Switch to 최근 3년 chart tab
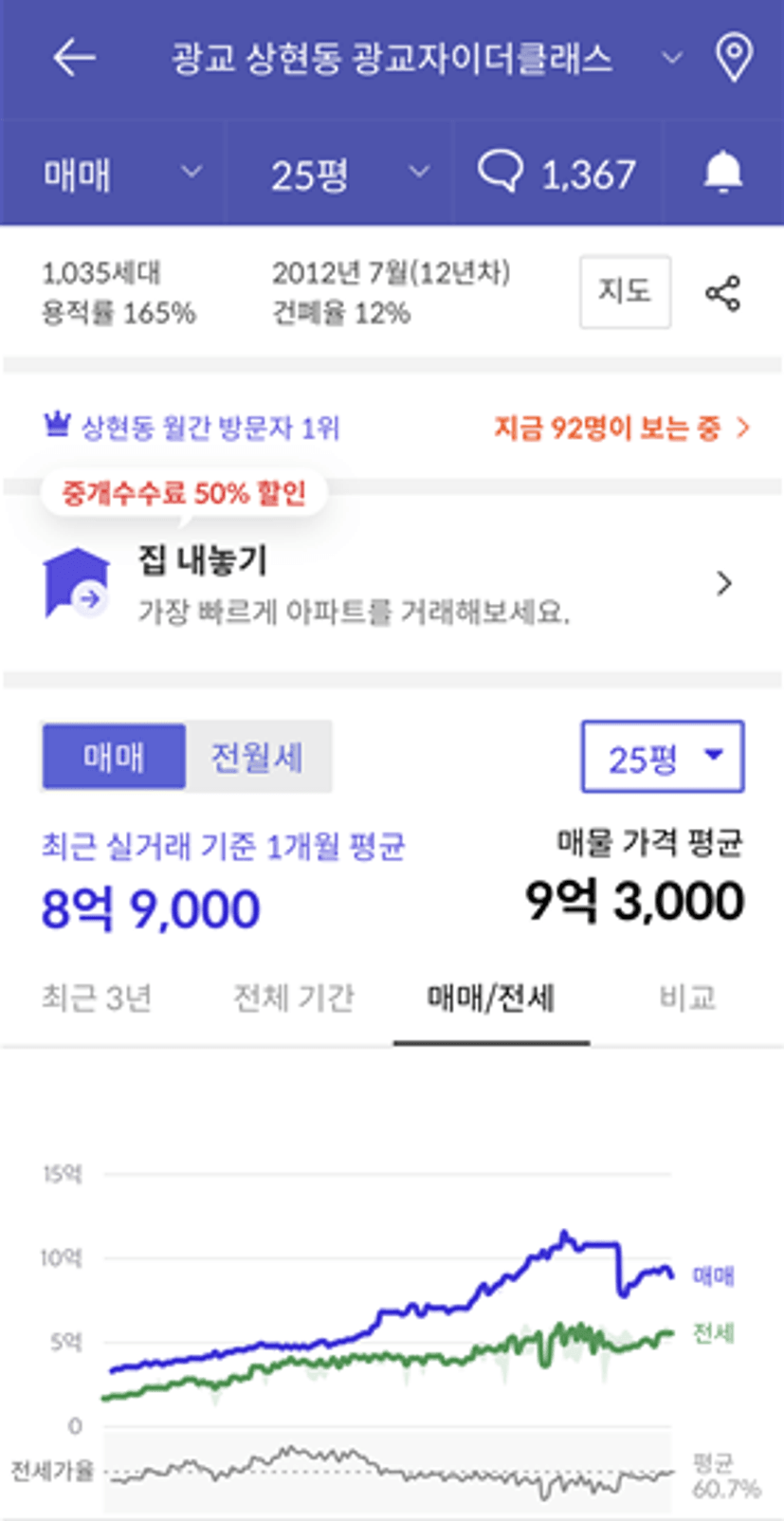 (x=97, y=999)
